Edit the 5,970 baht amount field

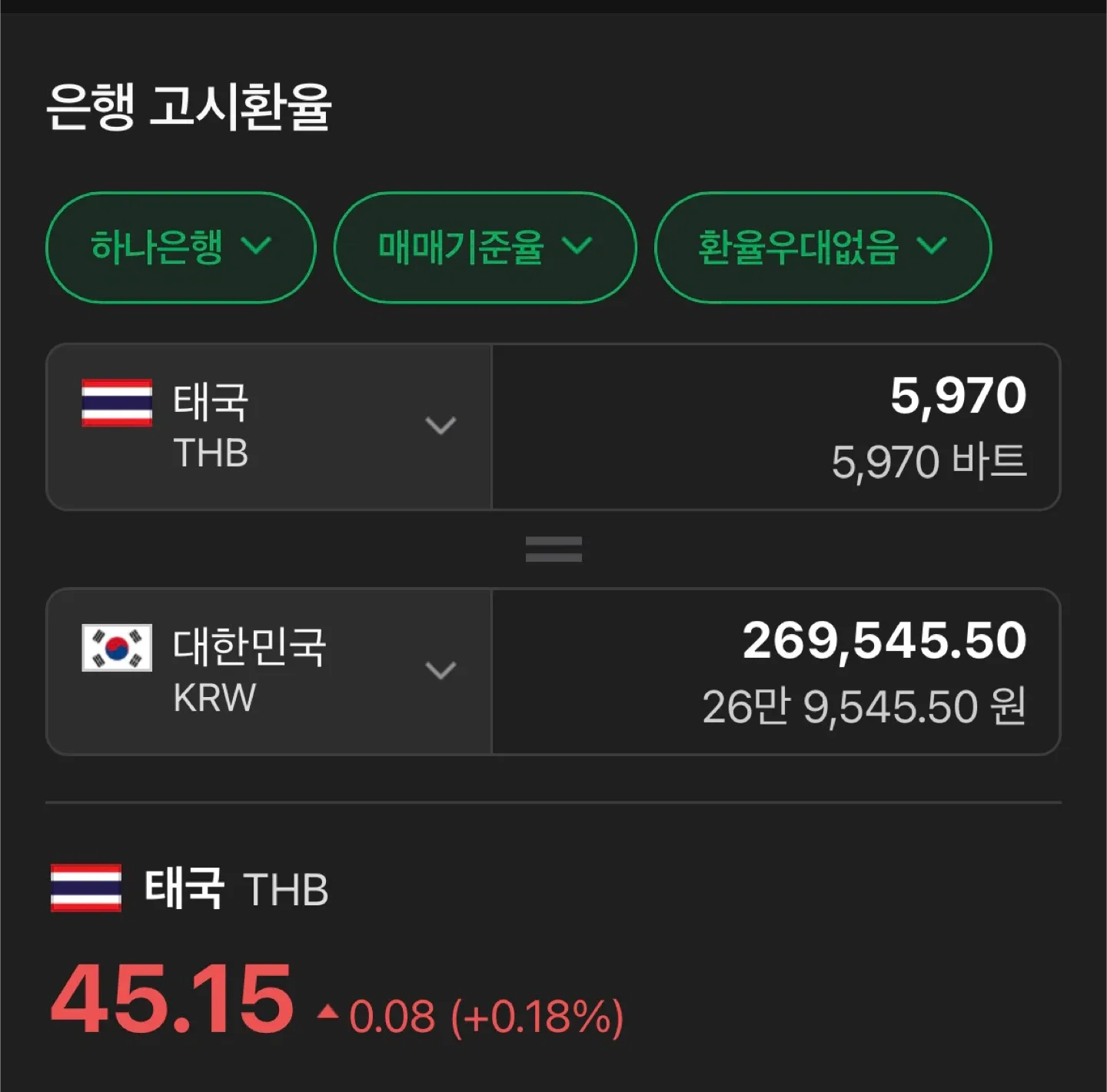click(776, 427)
